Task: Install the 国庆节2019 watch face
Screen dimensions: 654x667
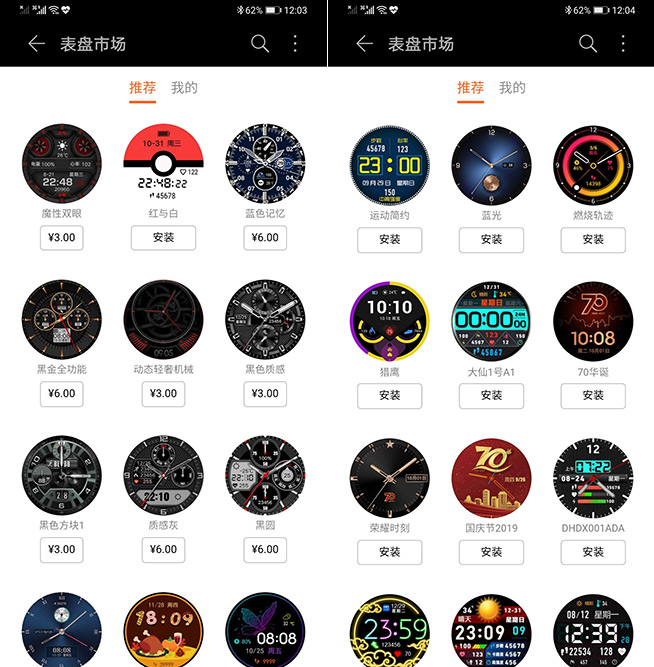Action: 491,551
